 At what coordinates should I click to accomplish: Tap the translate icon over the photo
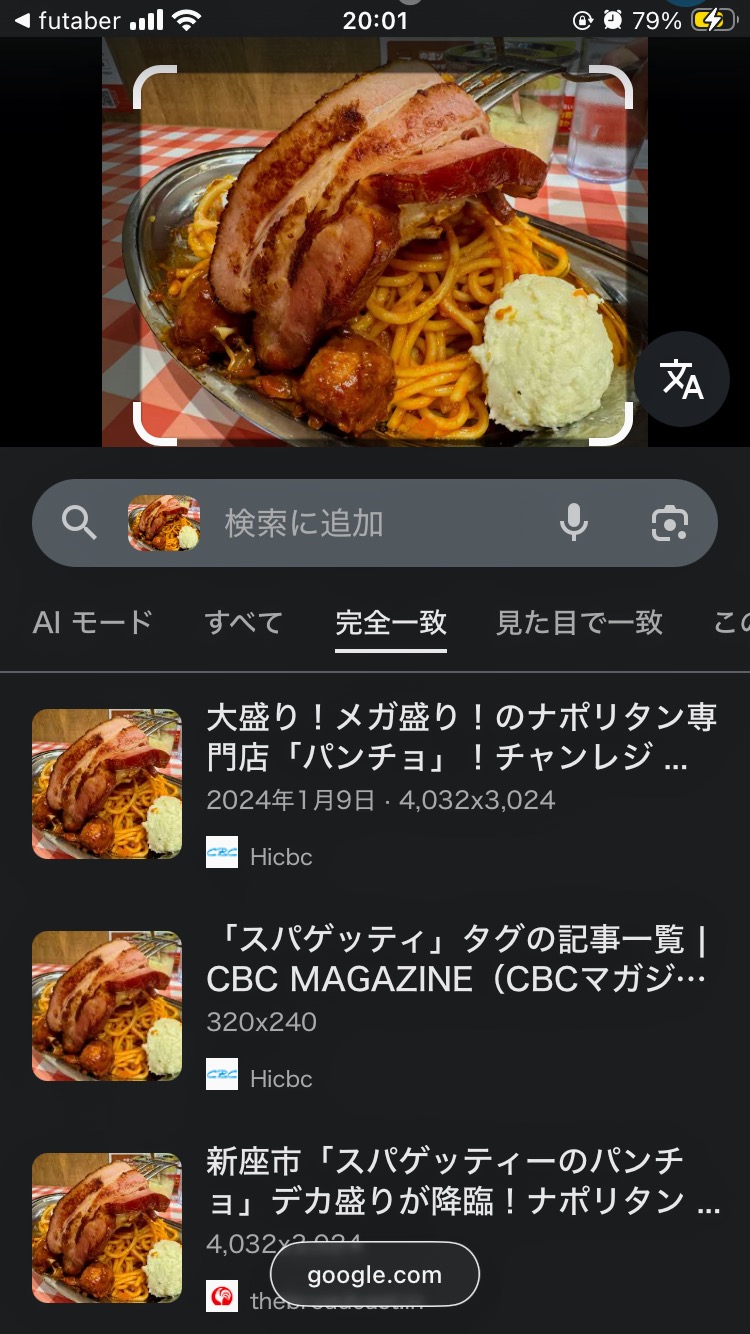coord(682,380)
